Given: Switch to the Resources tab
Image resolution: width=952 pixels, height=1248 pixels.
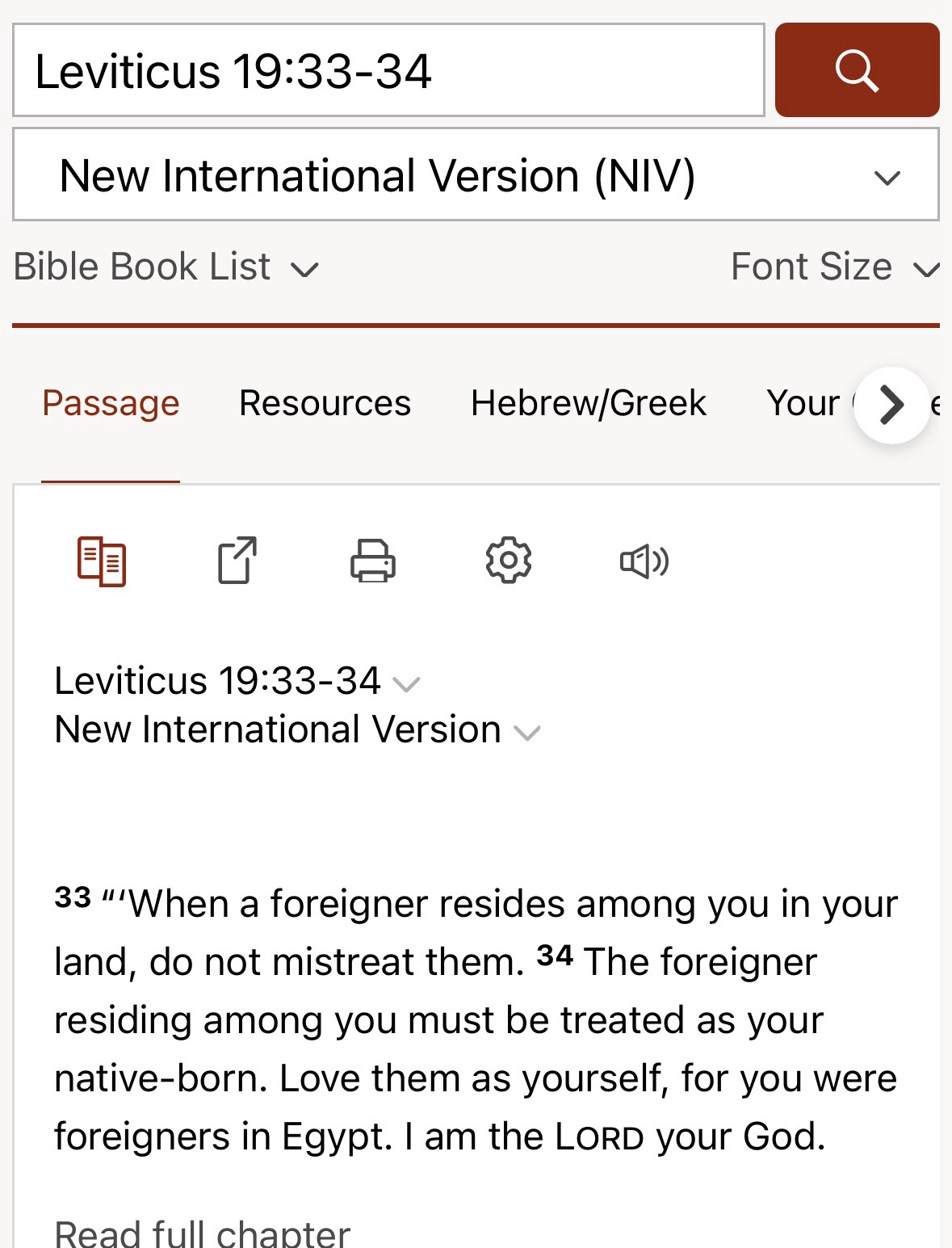Looking at the screenshot, I should [x=325, y=403].
